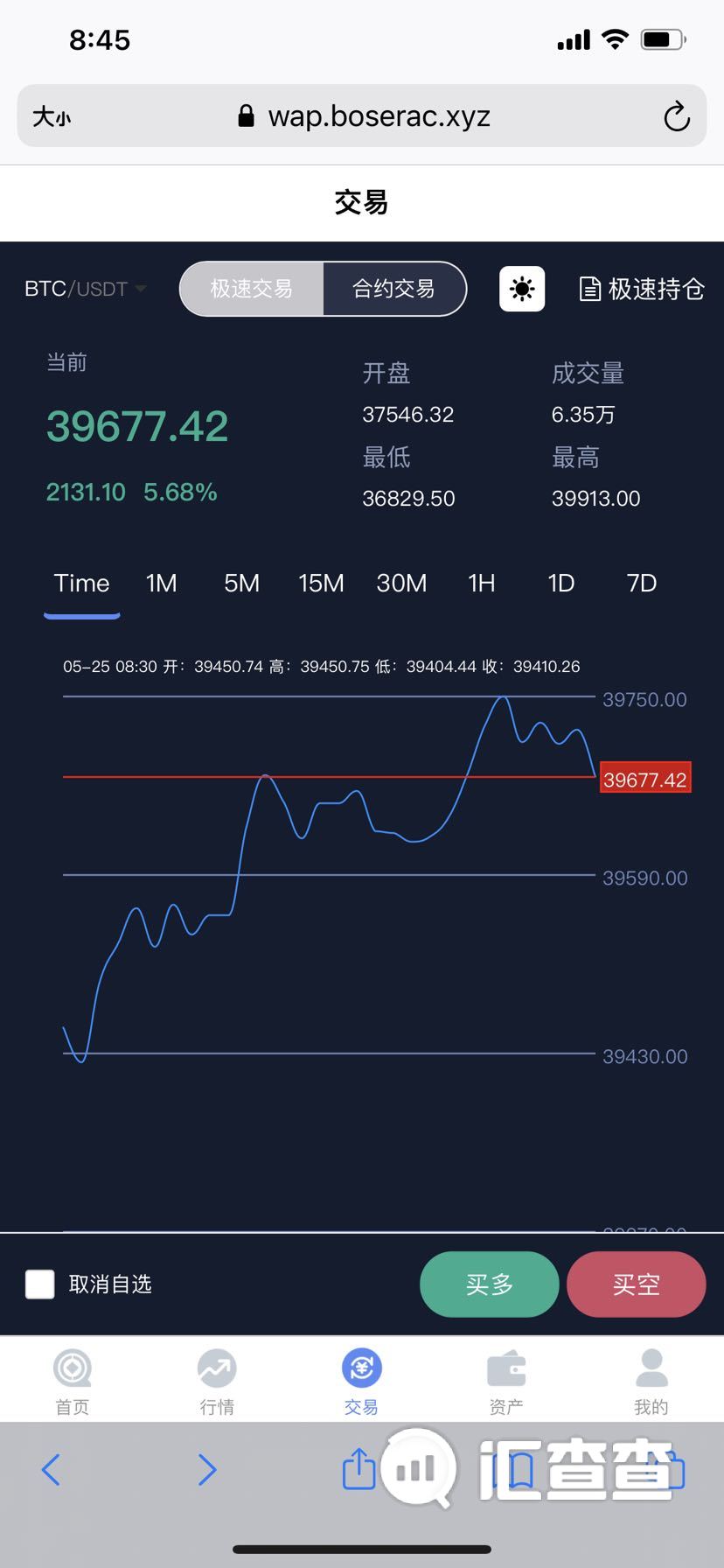Switch to 合约交易 mode
Image resolution: width=724 pixels, height=1568 pixels.
[x=393, y=289]
